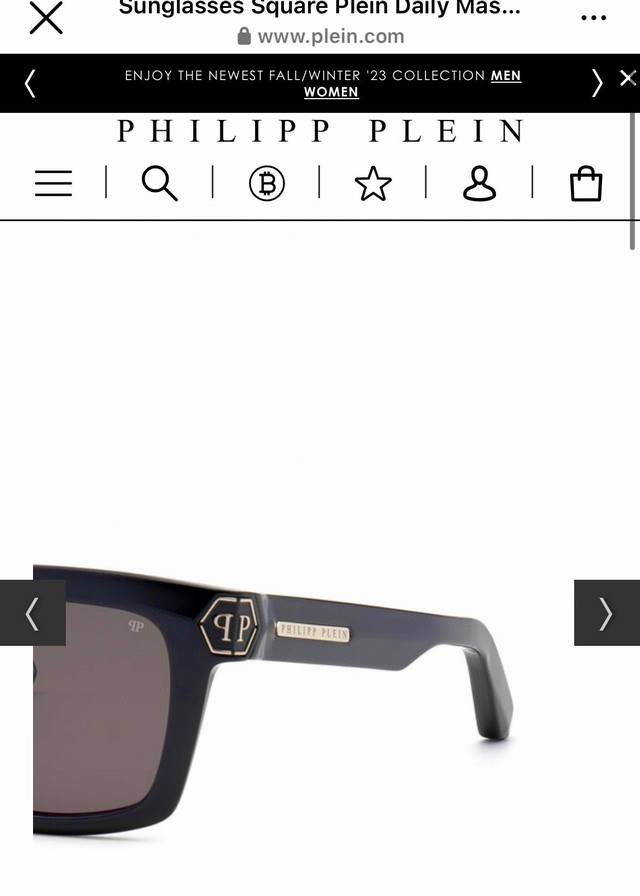640x896 pixels.
Task: Dismiss the Fall/Winter promo banner
Action: [x=627, y=78]
